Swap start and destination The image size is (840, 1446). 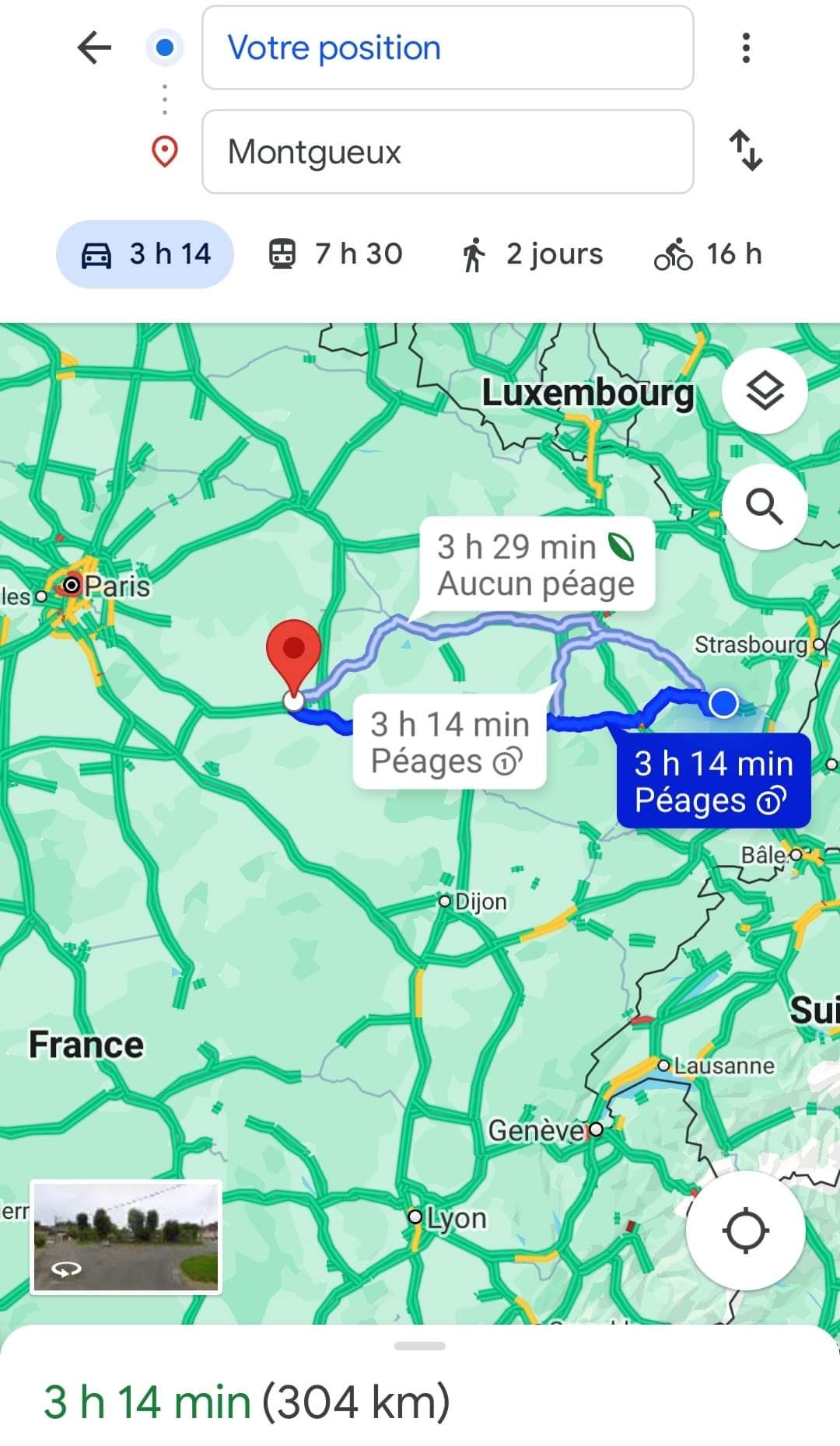746,150
